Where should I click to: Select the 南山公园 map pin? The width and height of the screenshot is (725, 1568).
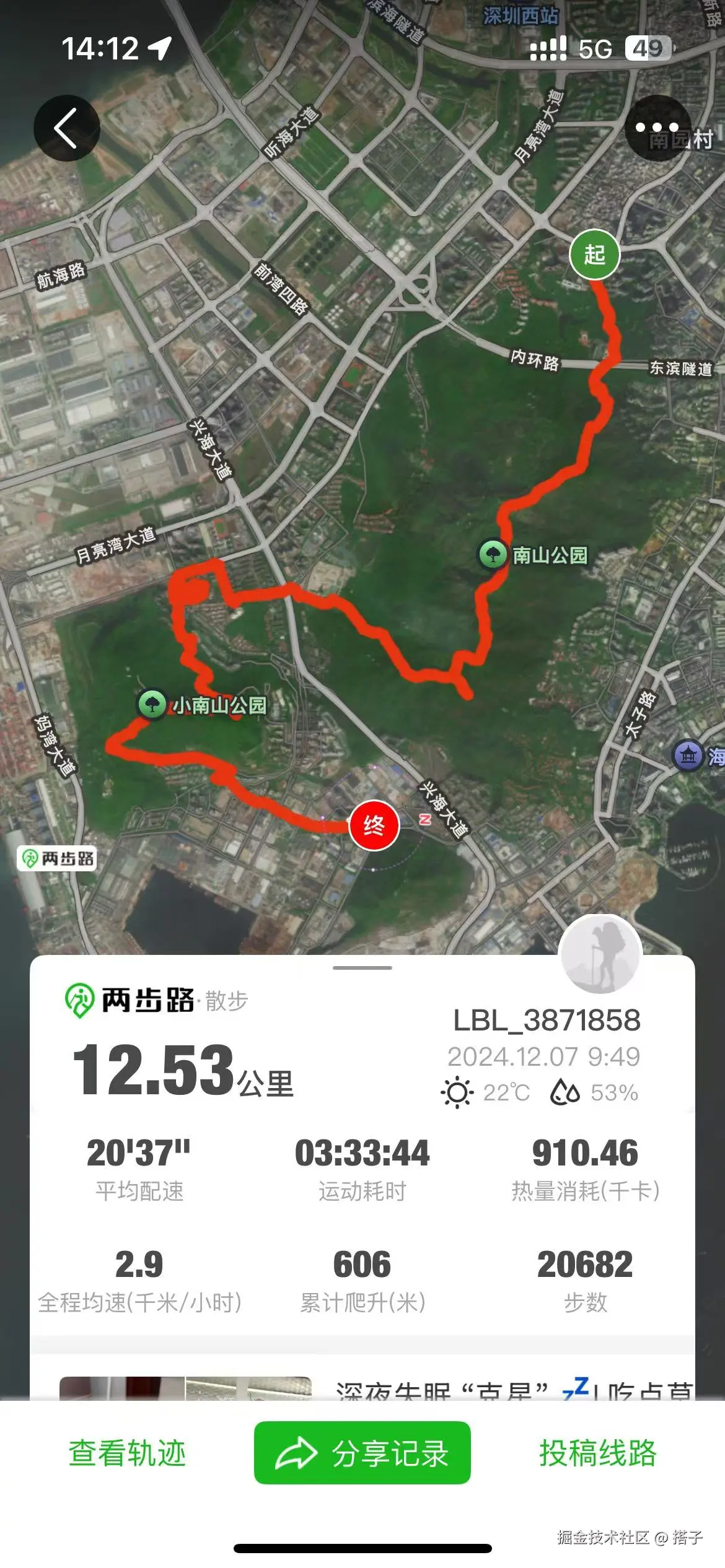[493, 554]
